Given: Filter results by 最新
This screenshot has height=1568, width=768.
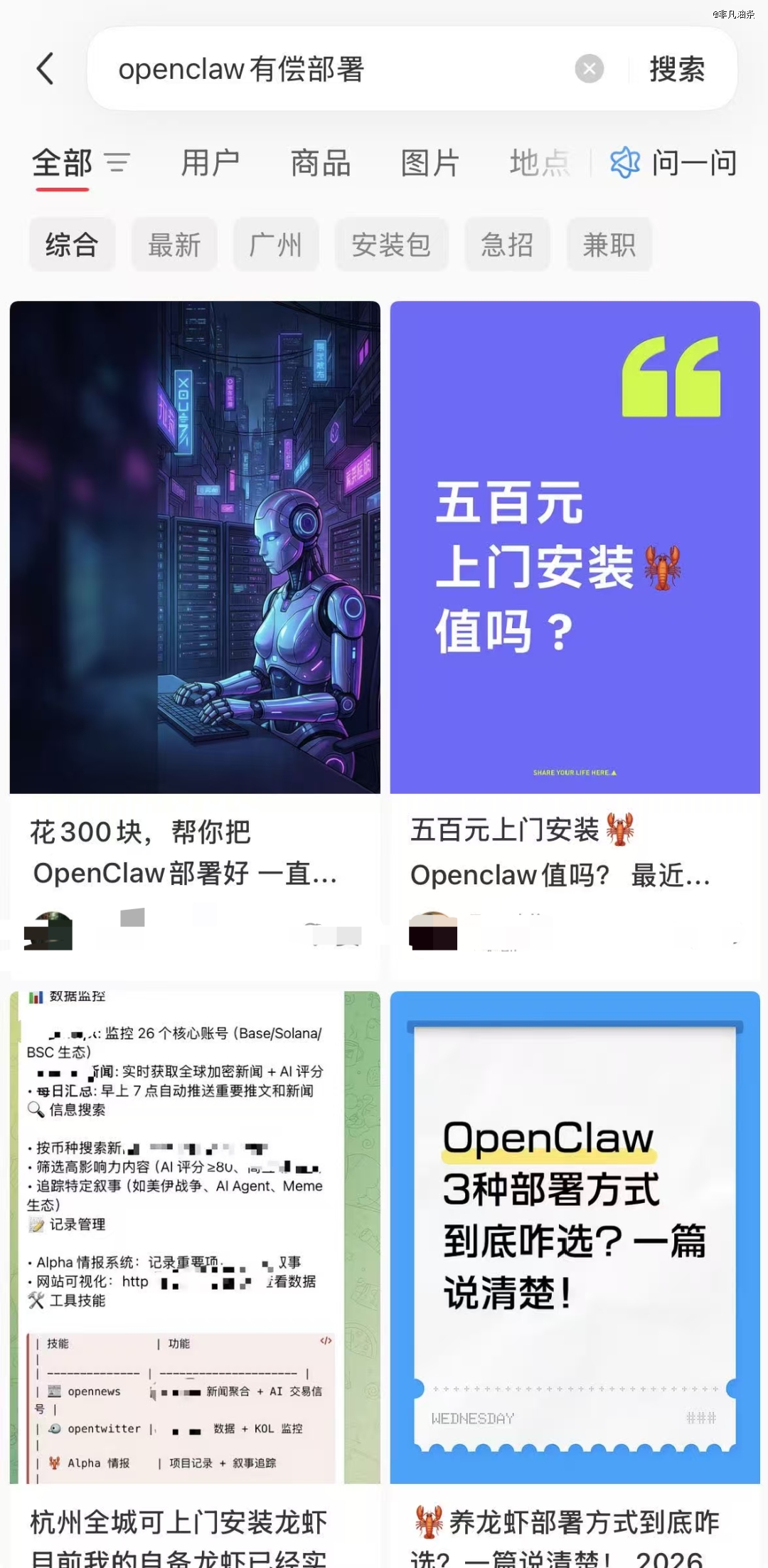Looking at the screenshot, I should [x=174, y=245].
